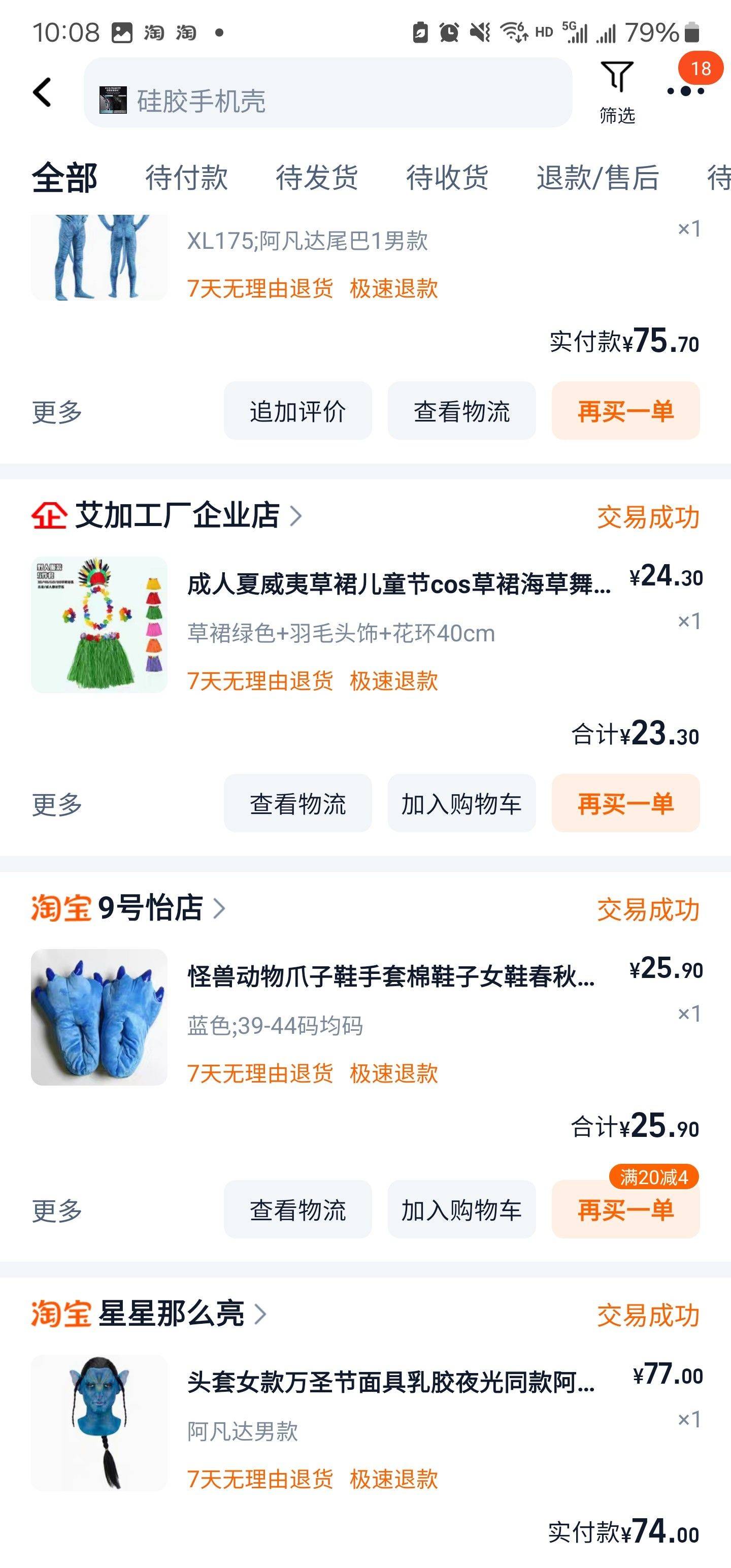Image resolution: width=731 pixels, height=1568 pixels.
Task: Switch to the 待付款 tab
Action: (186, 178)
